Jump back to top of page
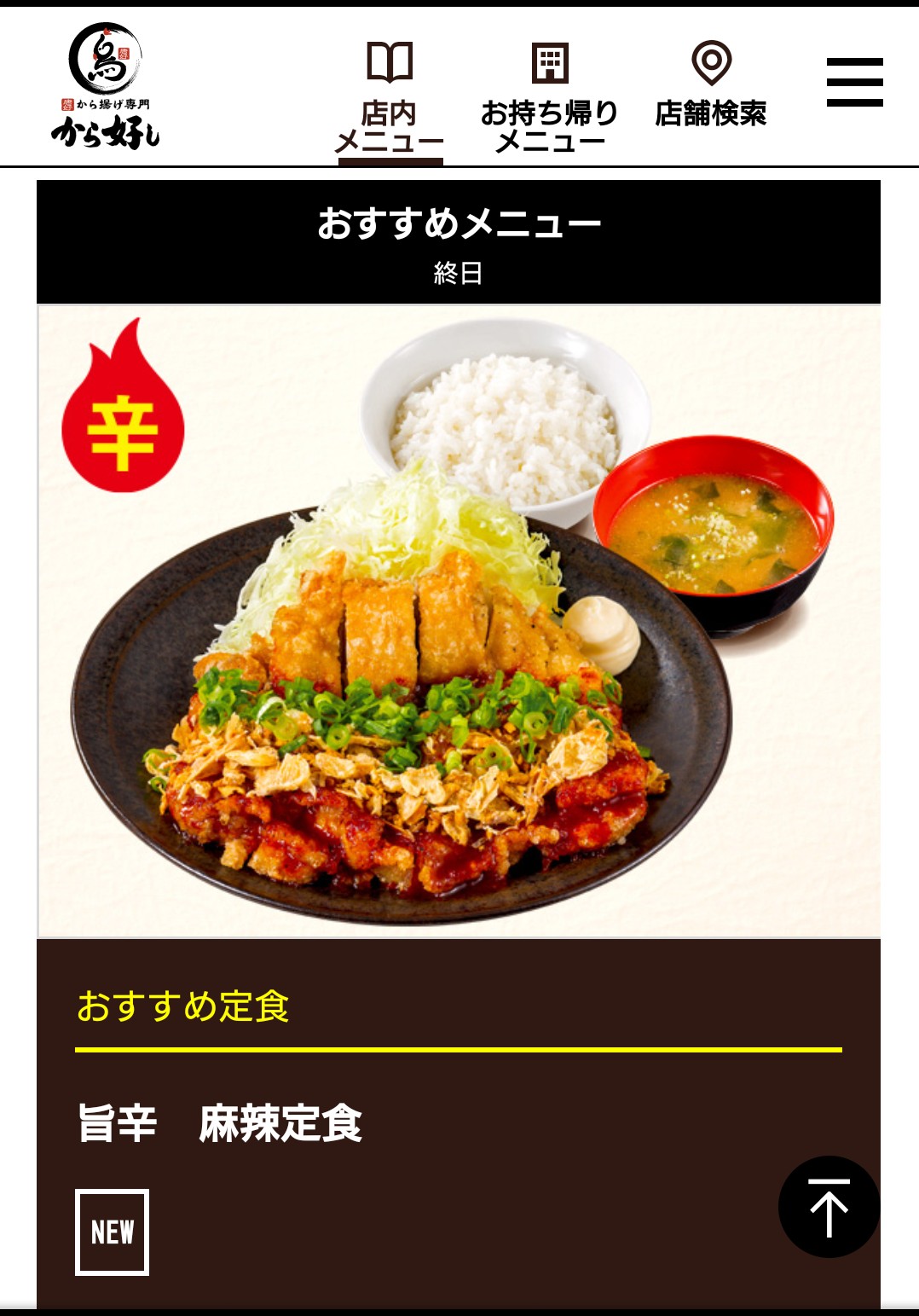Viewport: 919px width, 1316px height. tap(828, 1206)
